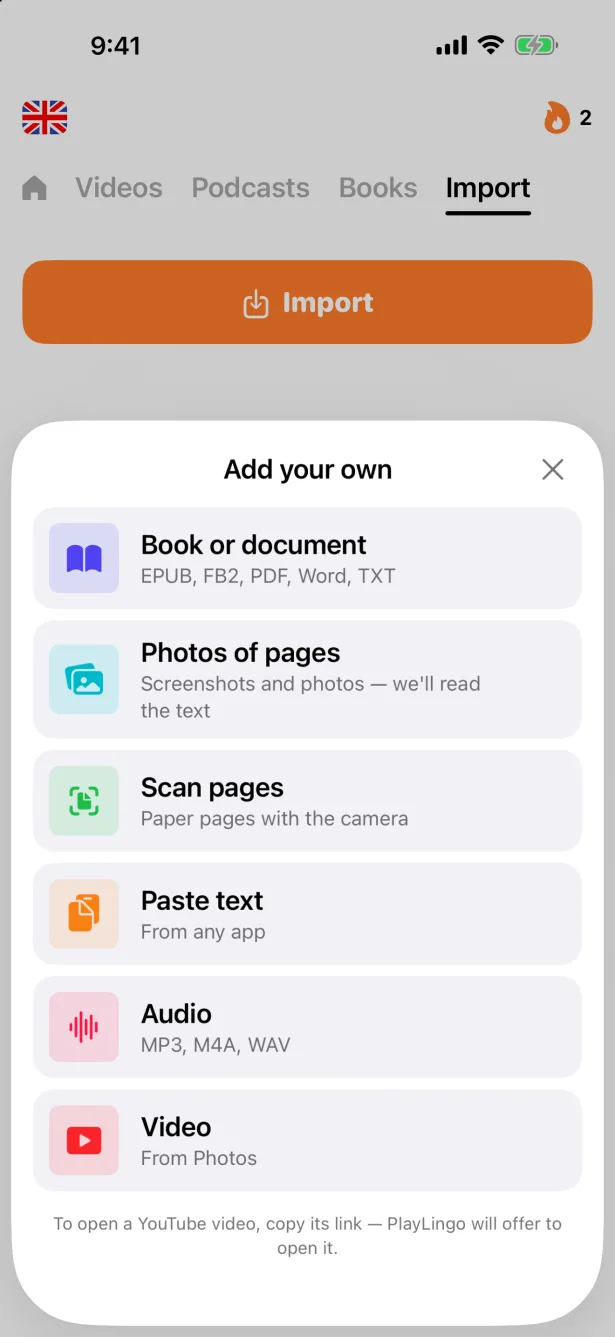
Task: Open the streak flame counter
Action: point(568,119)
